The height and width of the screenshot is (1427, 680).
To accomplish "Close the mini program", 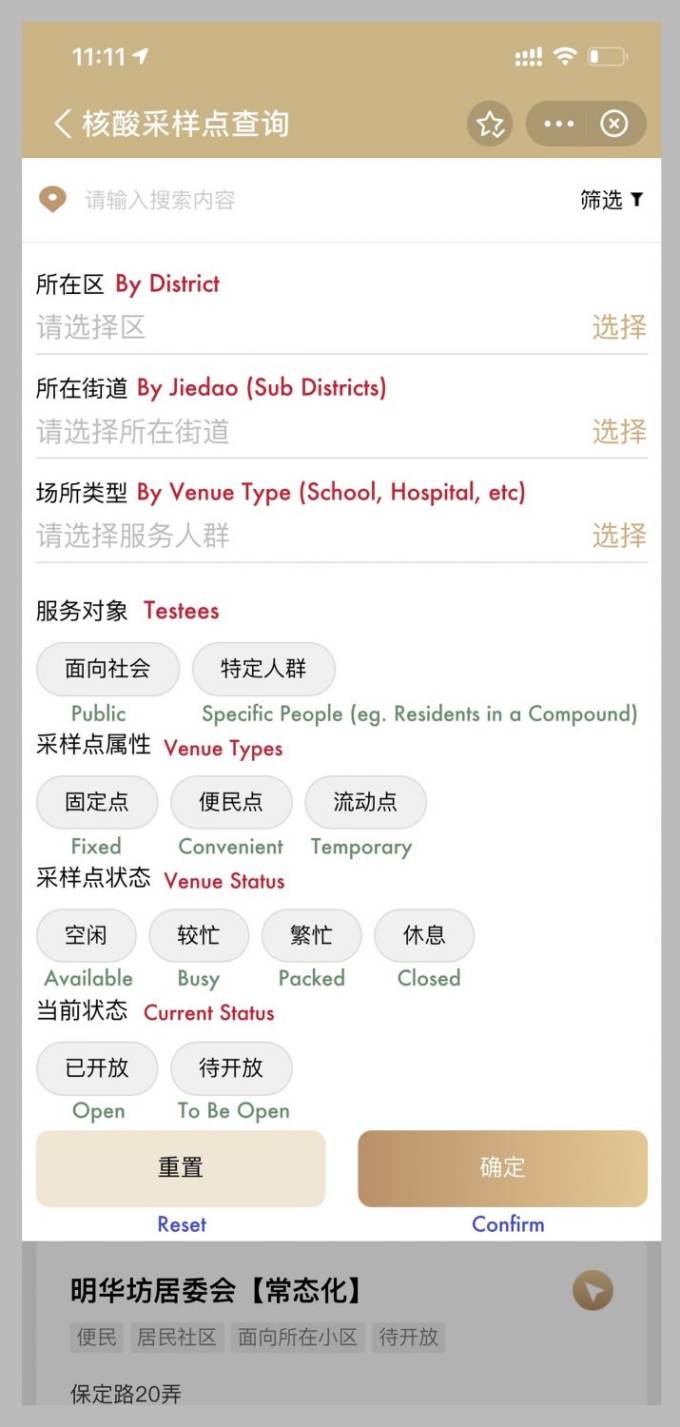I will click(x=614, y=124).
